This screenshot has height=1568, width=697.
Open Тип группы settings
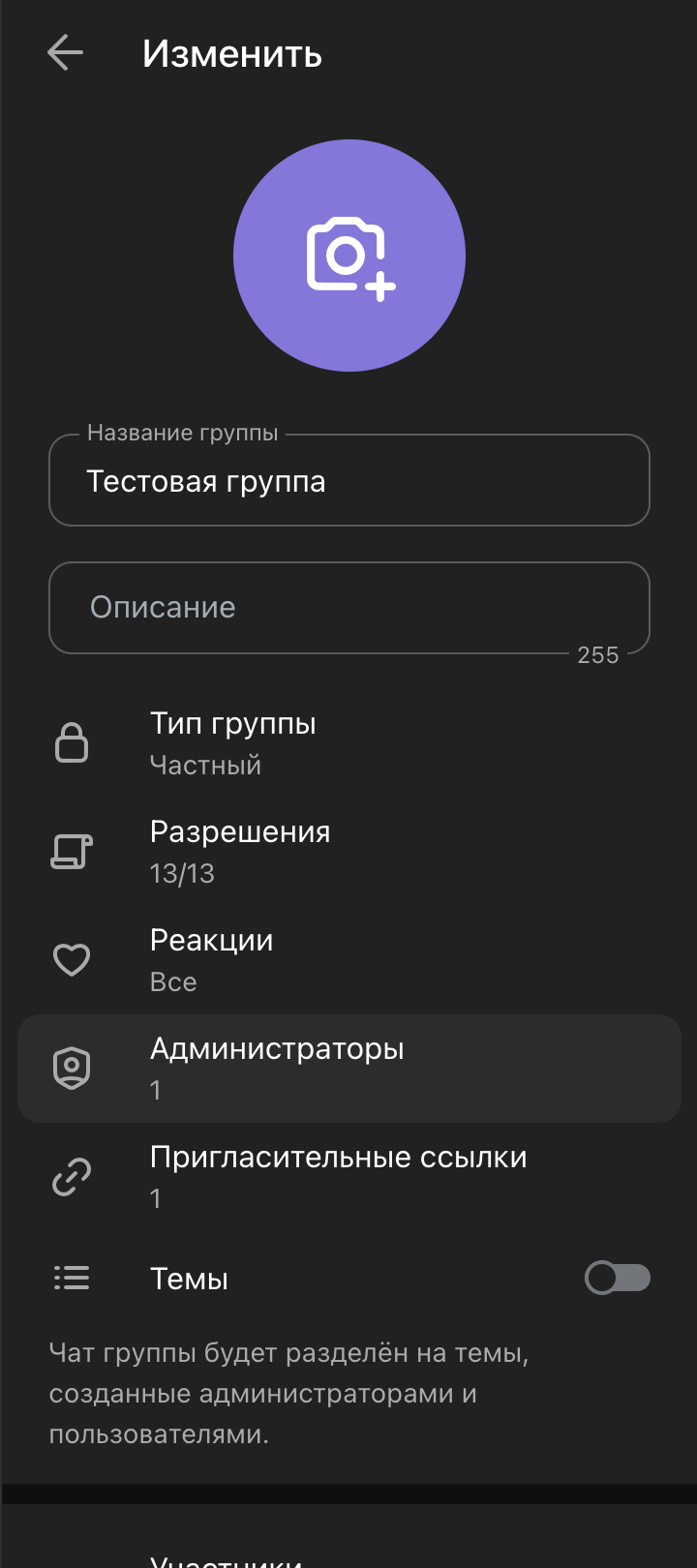(x=349, y=743)
